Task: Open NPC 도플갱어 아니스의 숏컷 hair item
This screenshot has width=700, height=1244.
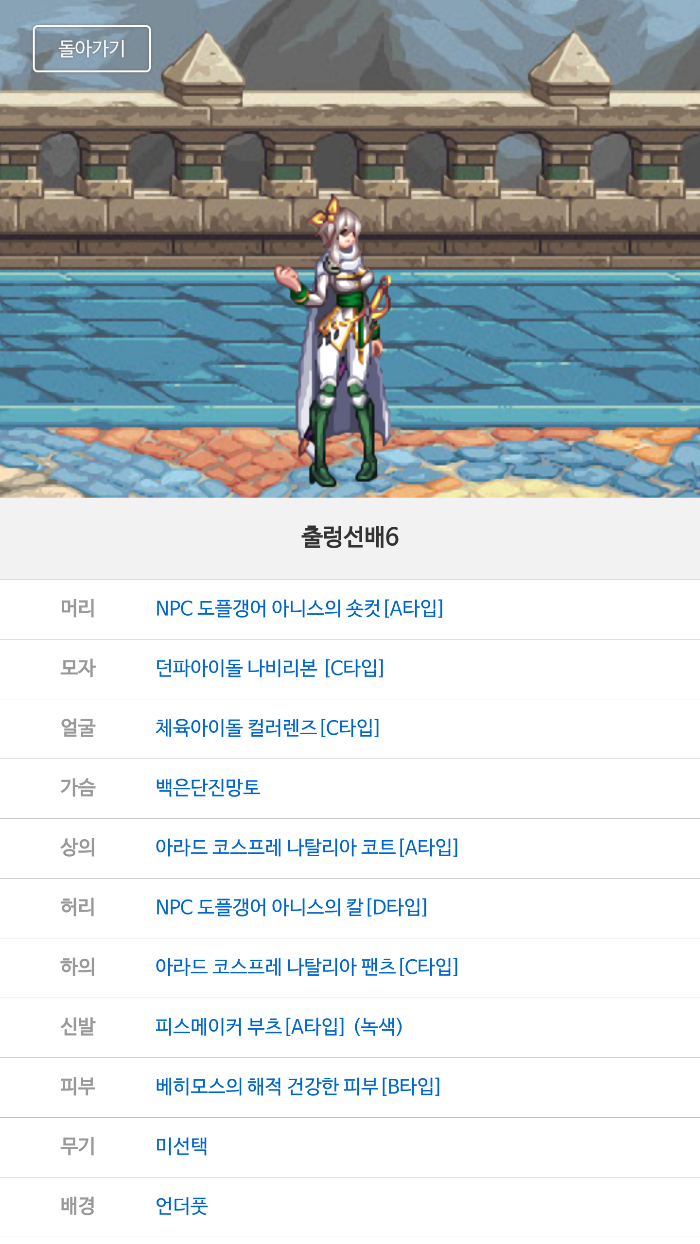Action: point(299,608)
